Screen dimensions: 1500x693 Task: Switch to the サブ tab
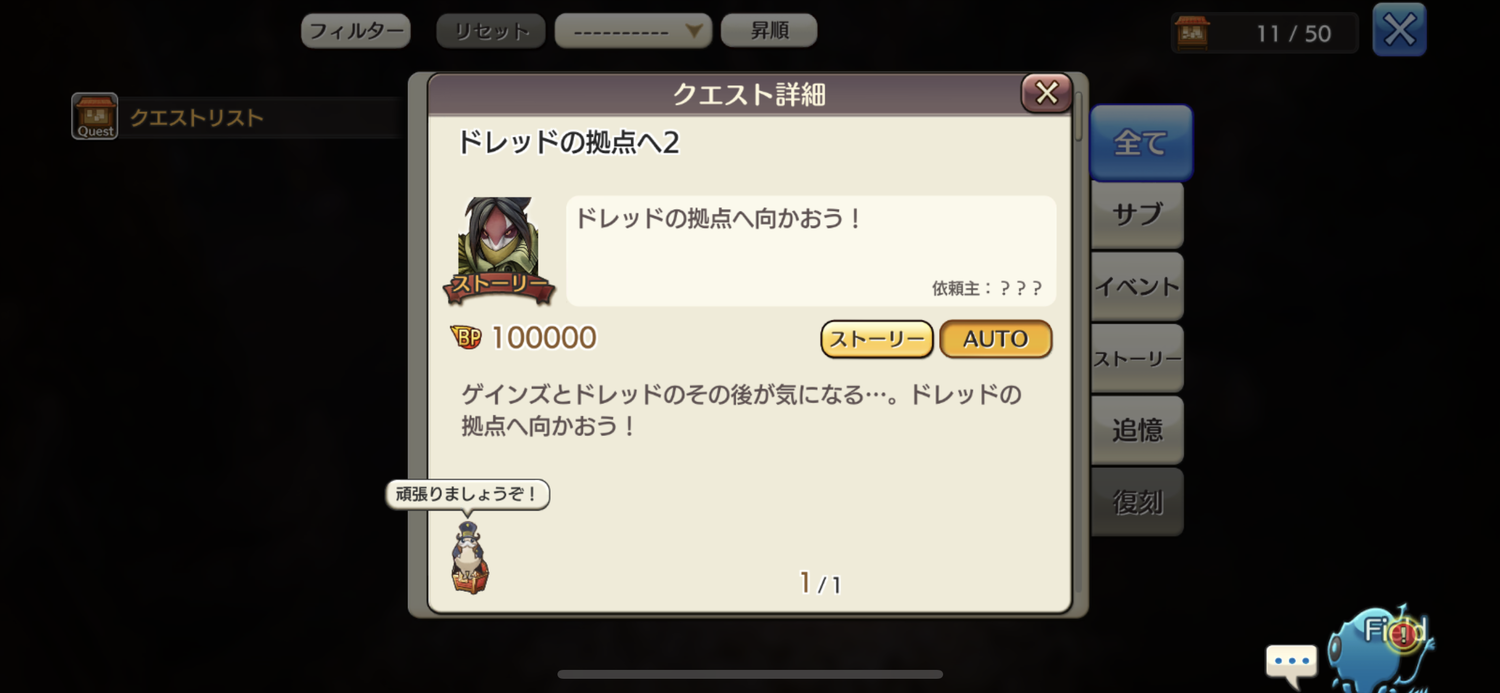click(1137, 214)
